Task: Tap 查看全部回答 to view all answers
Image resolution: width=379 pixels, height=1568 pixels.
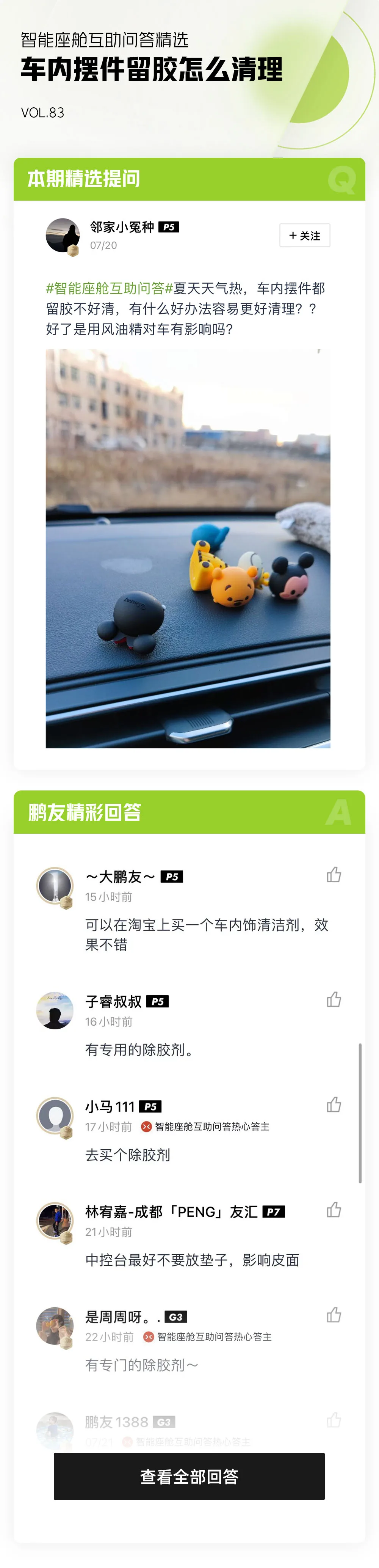Action: click(x=189, y=1476)
